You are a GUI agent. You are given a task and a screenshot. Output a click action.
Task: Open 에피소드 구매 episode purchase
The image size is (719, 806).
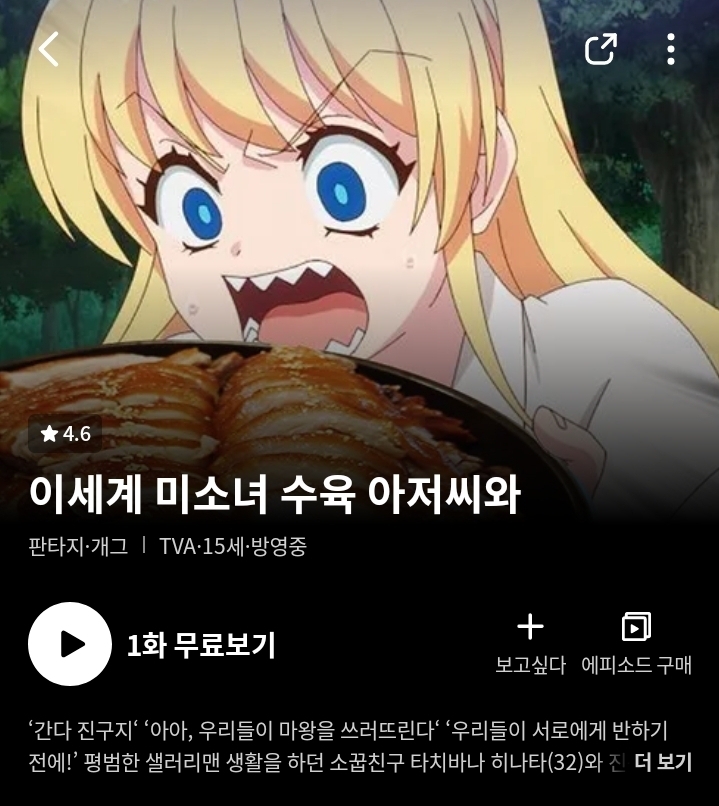coord(636,642)
